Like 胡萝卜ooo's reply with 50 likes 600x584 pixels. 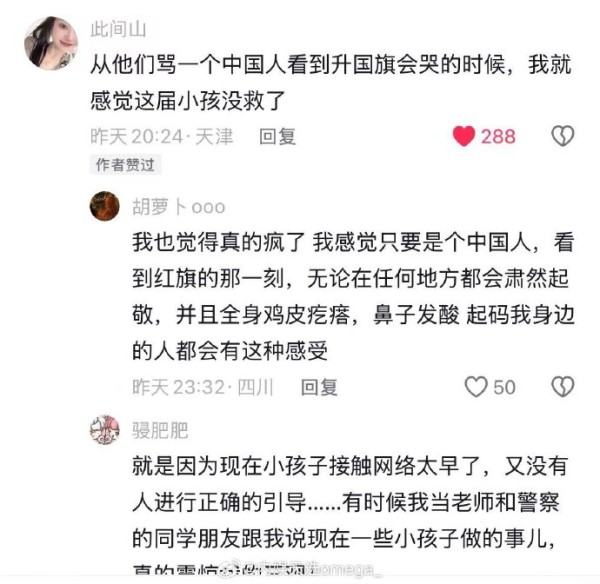coord(477,386)
